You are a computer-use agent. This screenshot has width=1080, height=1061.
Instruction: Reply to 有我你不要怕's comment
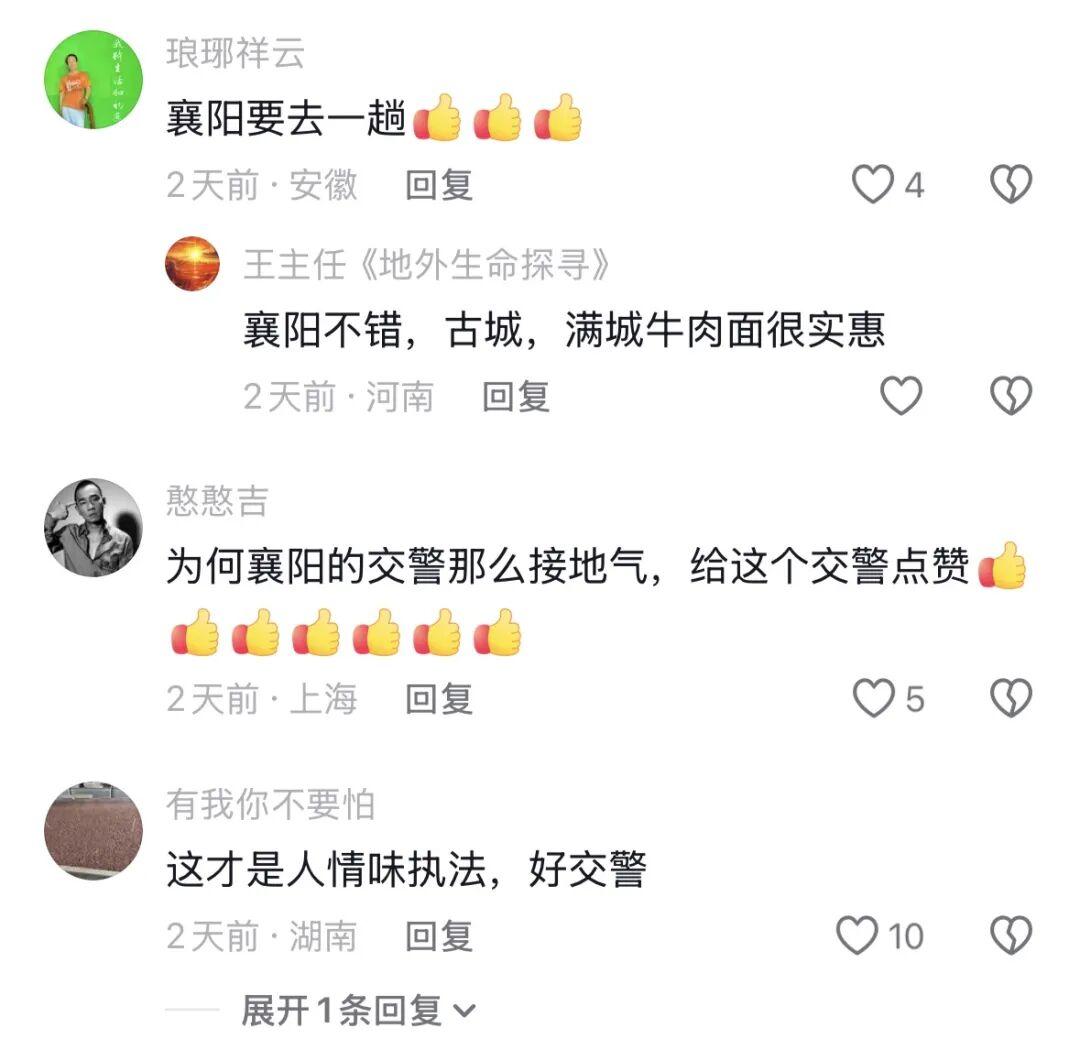[x=439, y=936]
